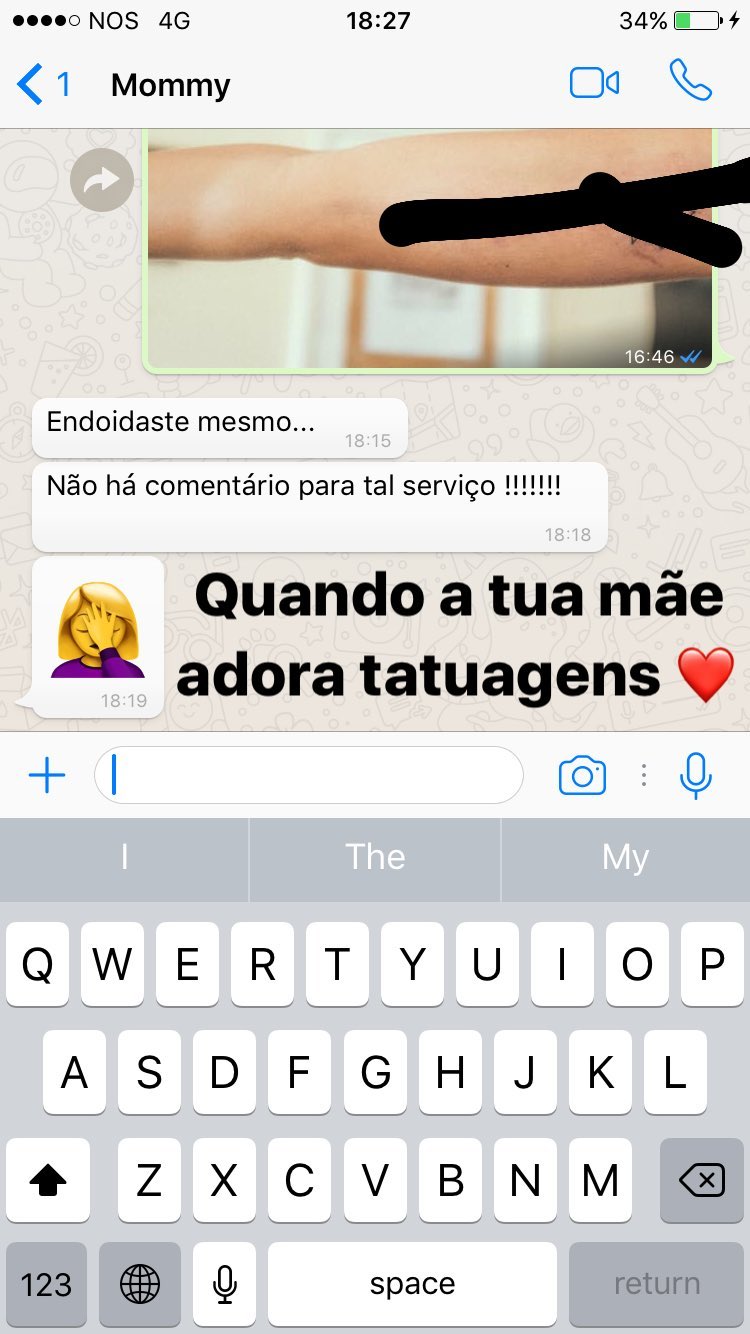The height and width of the screenshot is (1334, 750).
Task: Open Mommy's contact info
Action: [171, 85]
